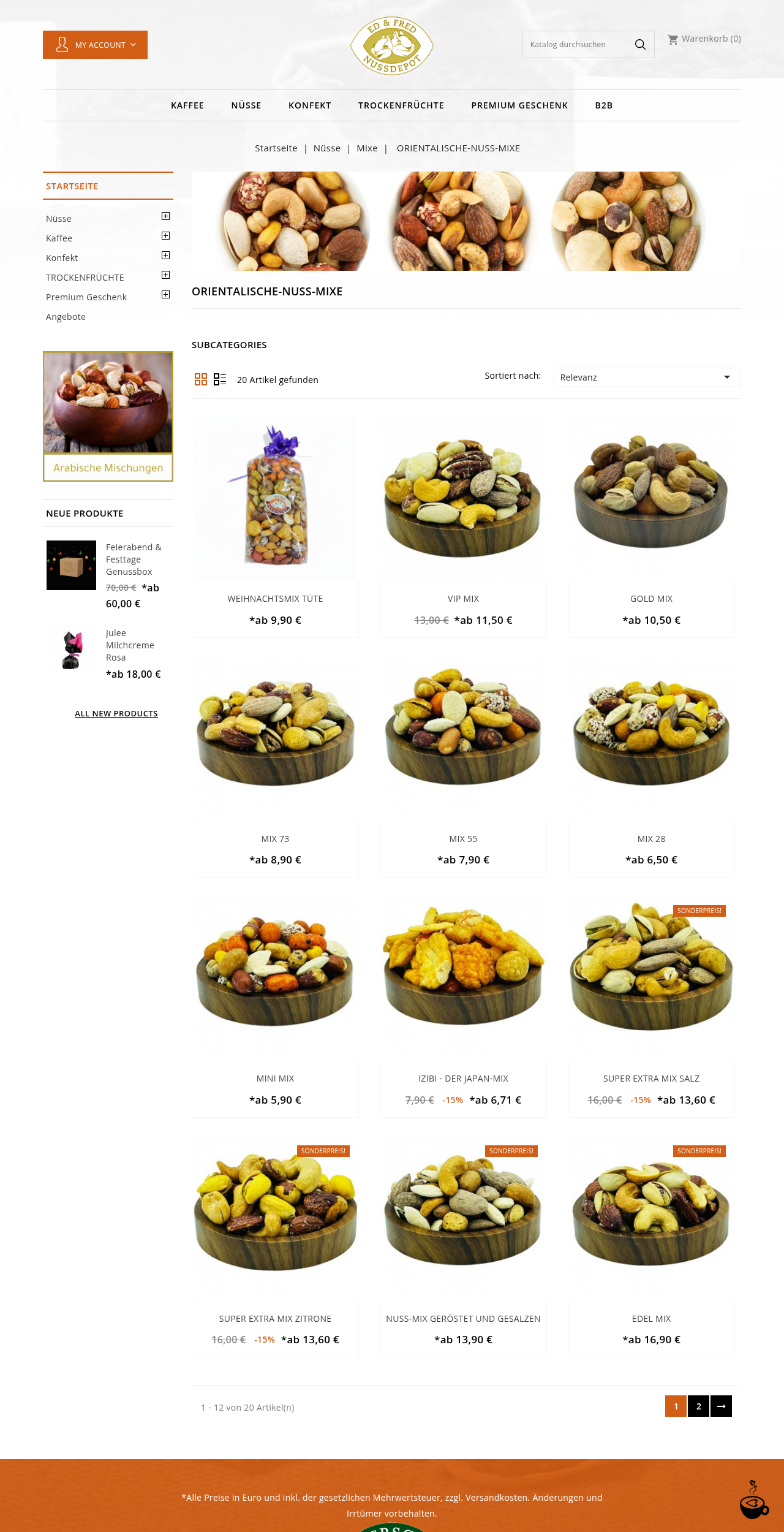Select Premium Geschenk in top navigation
Image resolution: width=784 pixels, height=1532 pixels.
pos(519,105)
